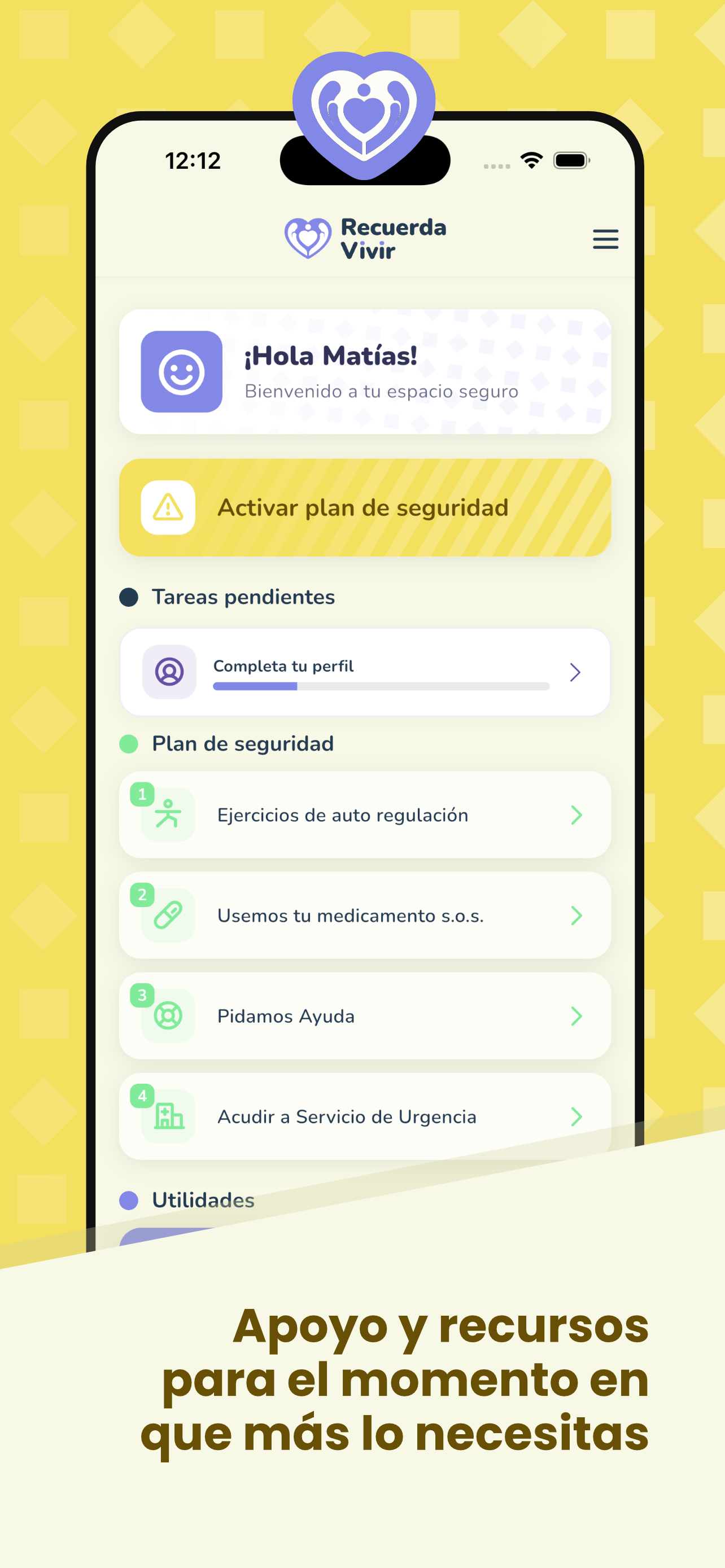Click the purple dot beside Utilidades
Image resolution: width=725 pixels, height=1568 pixels.
[x=129, y=1200]
